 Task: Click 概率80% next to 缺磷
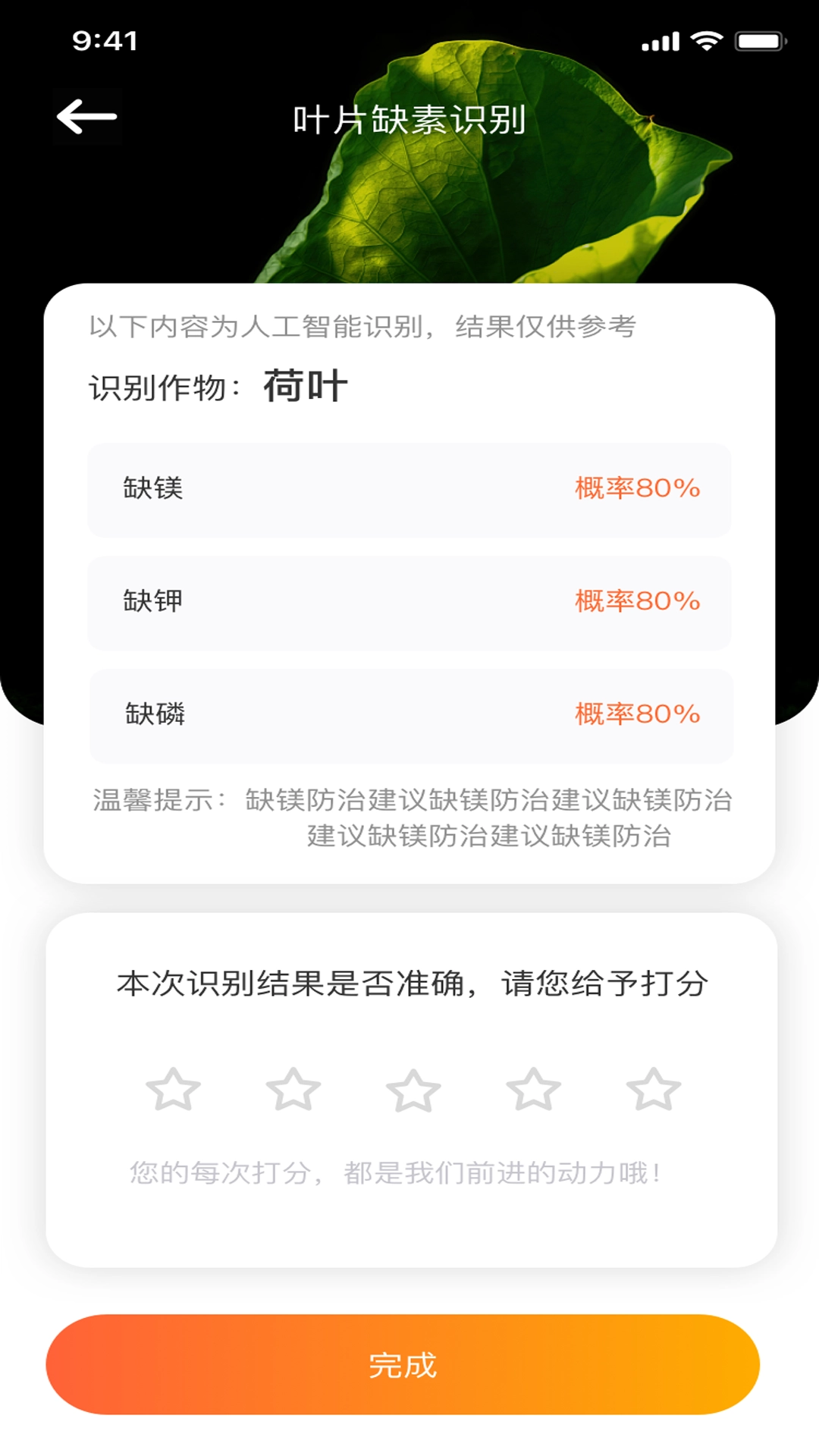(635, 716)
